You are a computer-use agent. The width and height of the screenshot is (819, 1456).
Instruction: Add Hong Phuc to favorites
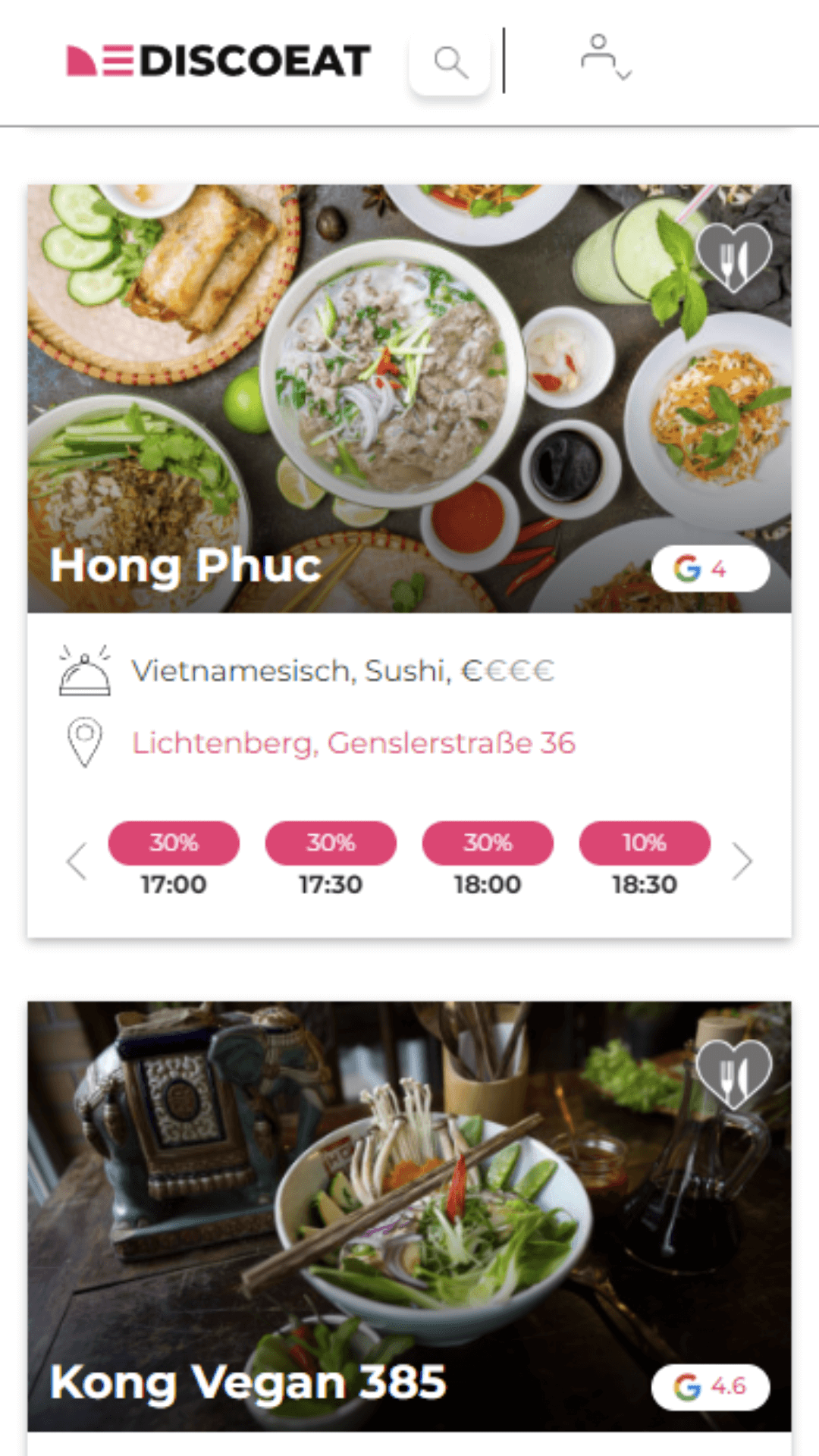[x=733, y=257]
